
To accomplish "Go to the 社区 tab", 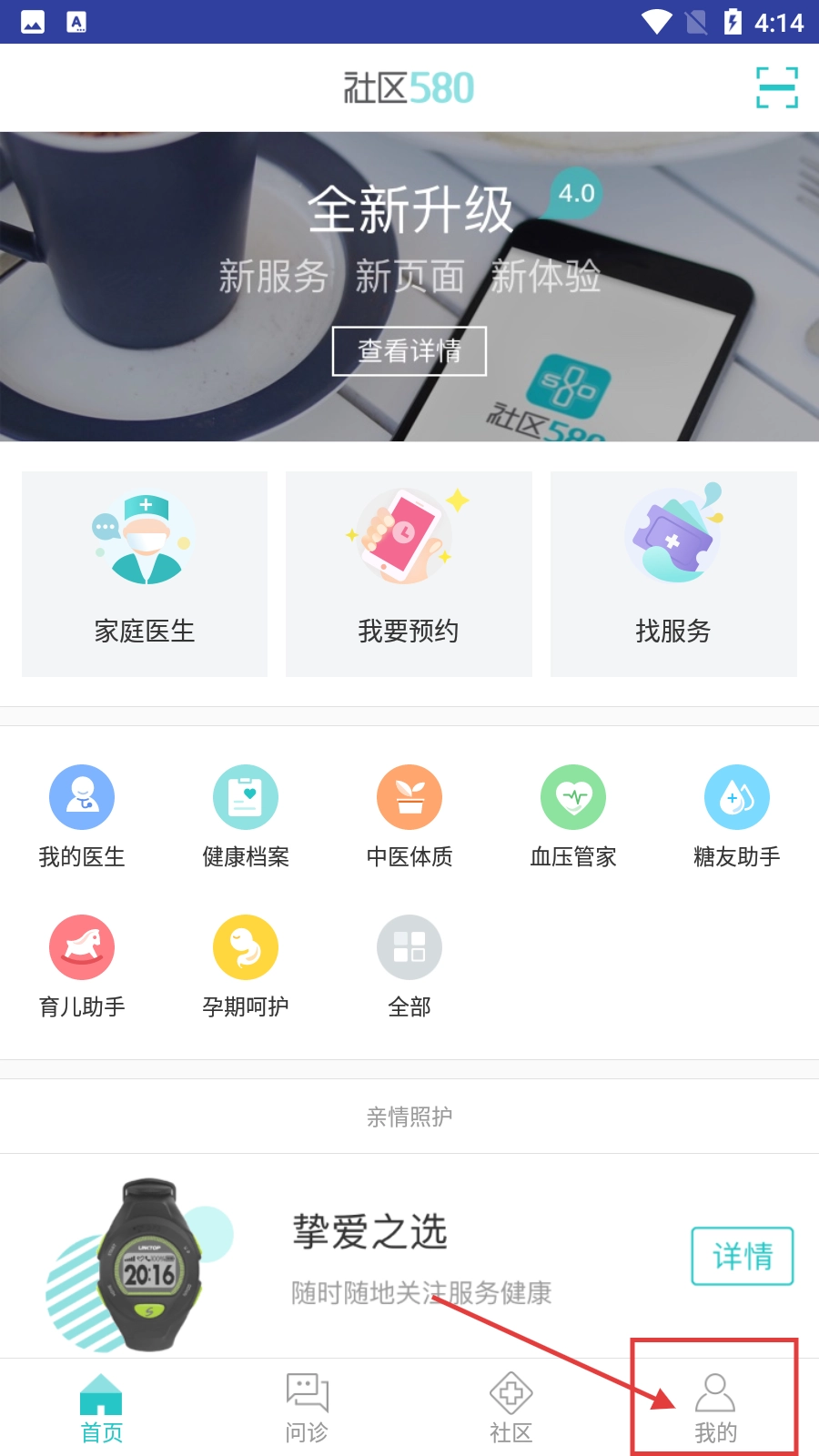I will click(x=511, y=1408).
